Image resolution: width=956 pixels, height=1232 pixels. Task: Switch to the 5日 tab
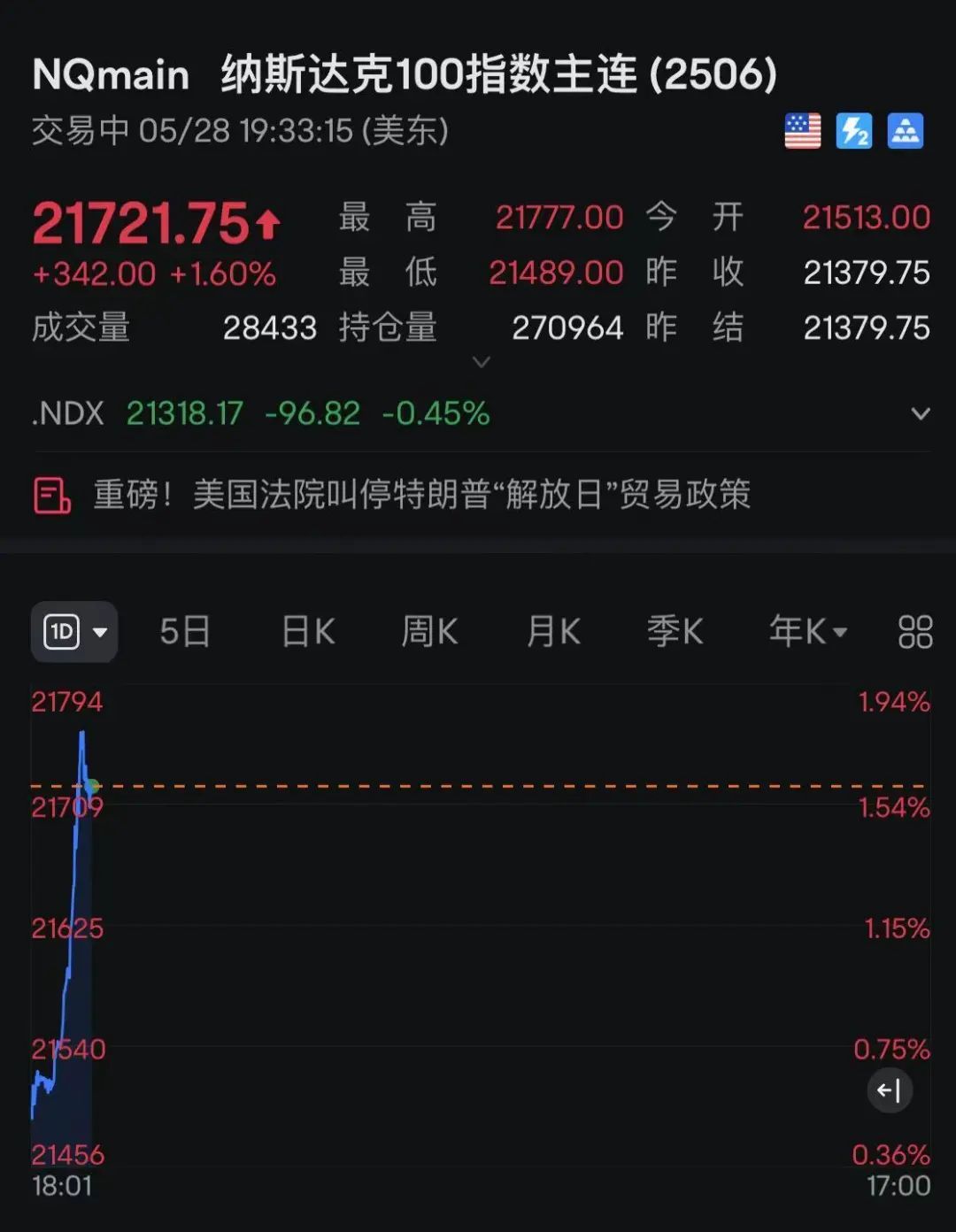point(183,630)
